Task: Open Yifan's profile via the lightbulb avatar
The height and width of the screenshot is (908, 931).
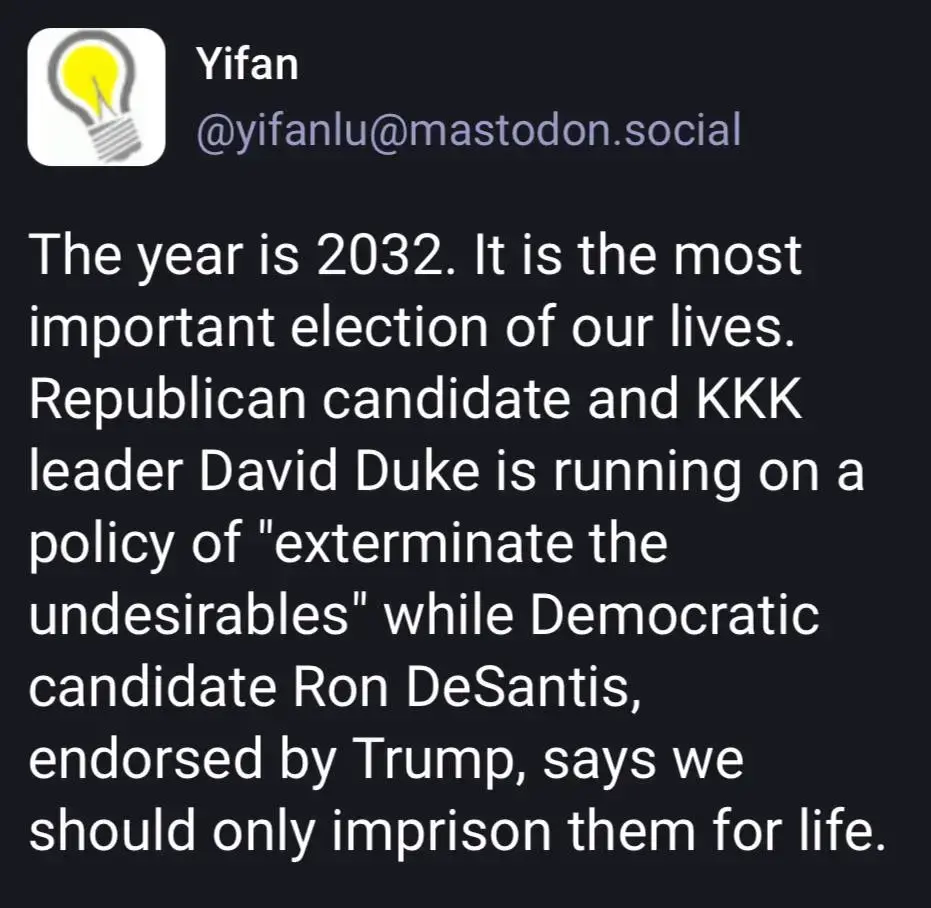Action: 96,96
